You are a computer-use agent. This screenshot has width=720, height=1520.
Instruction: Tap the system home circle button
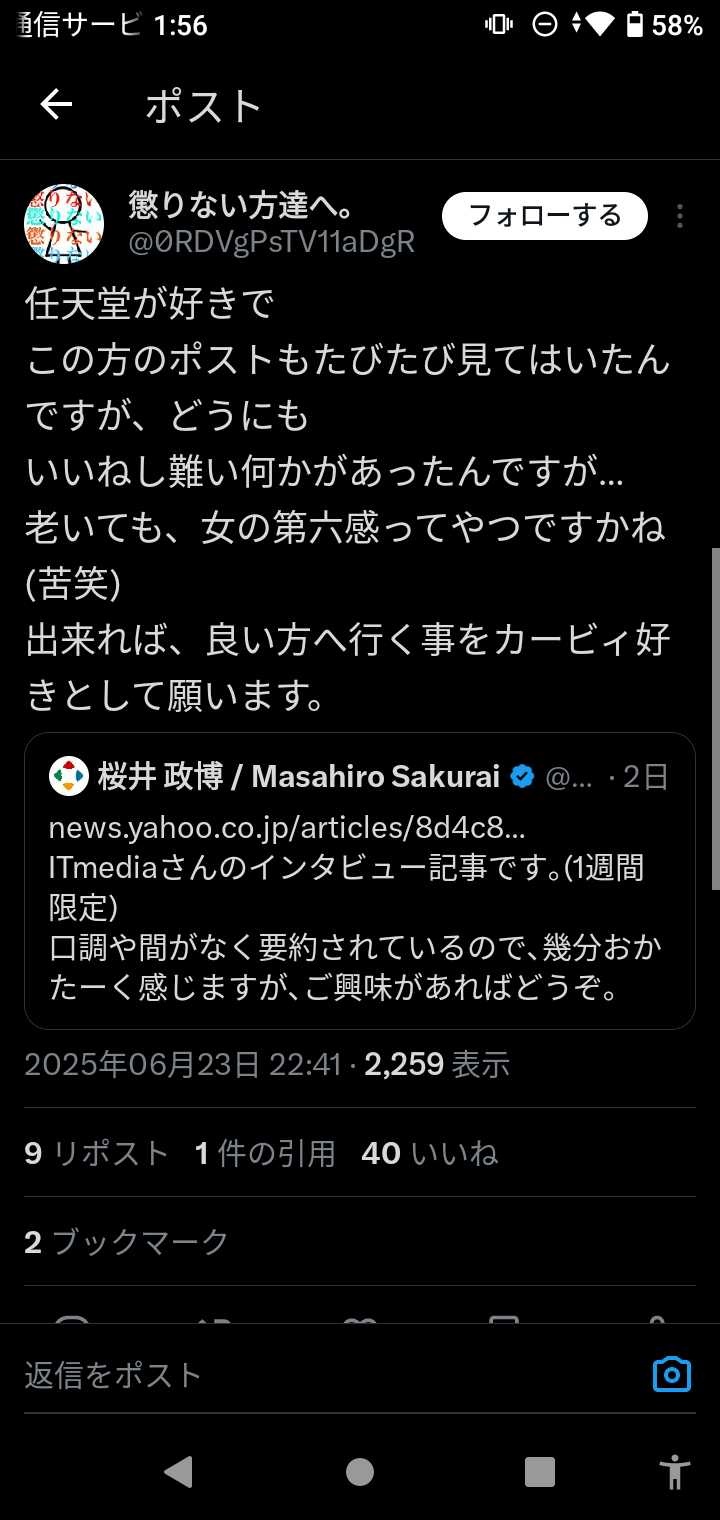click(x=360, y=1471)
